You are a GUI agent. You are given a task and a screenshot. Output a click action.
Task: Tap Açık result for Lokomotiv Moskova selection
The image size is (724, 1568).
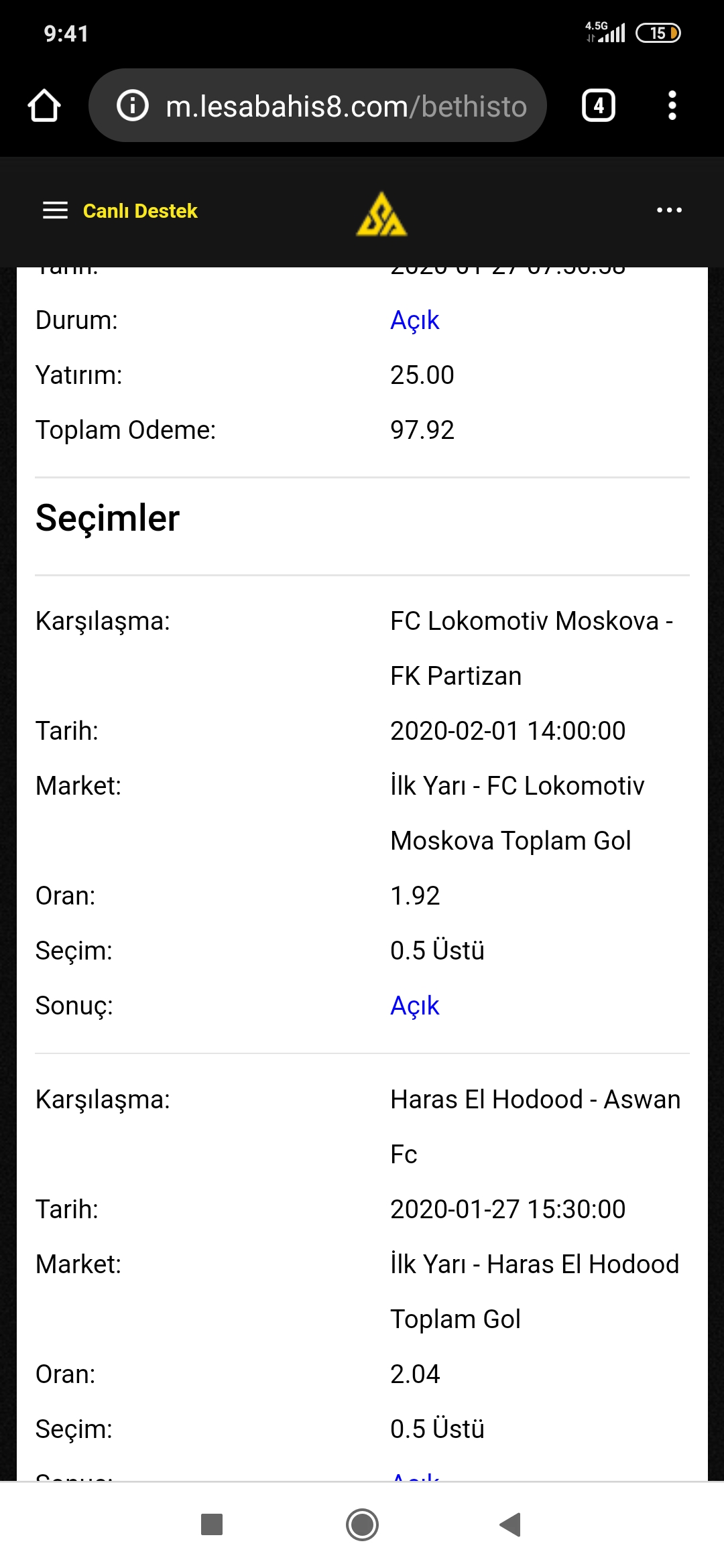click(x=415, y=1006)
